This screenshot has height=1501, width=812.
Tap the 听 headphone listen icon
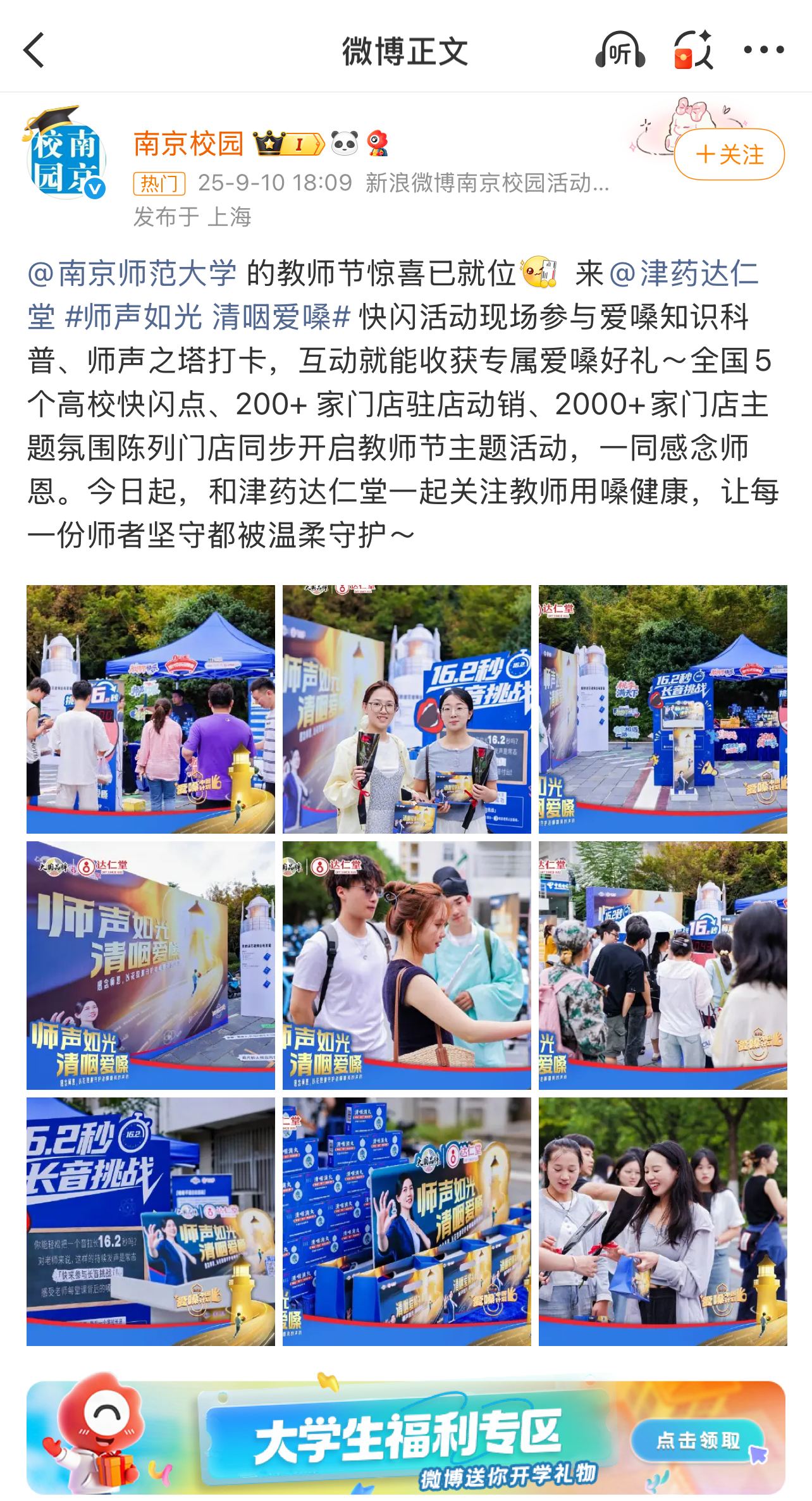(x=620, y=51)
